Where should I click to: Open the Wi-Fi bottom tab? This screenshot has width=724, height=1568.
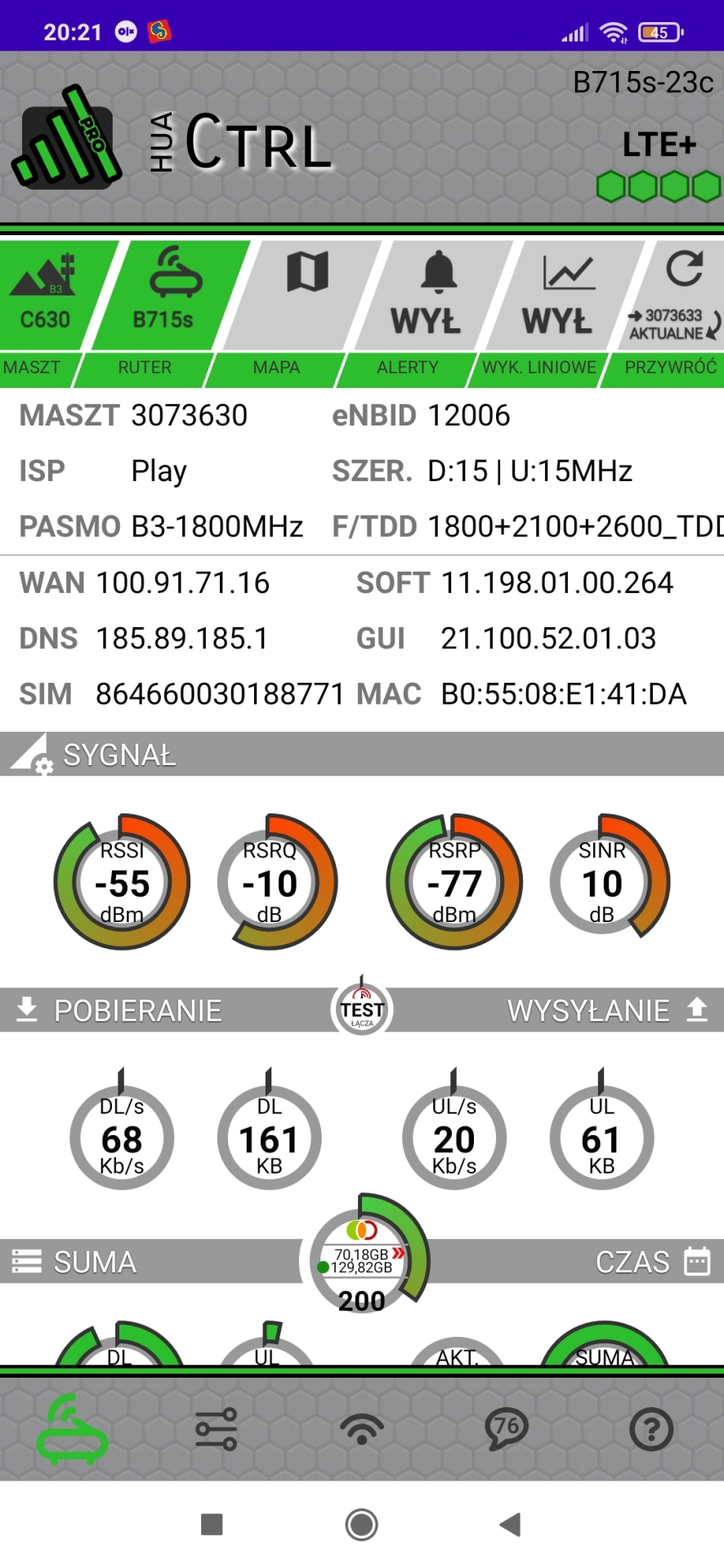coord(362,1429)
